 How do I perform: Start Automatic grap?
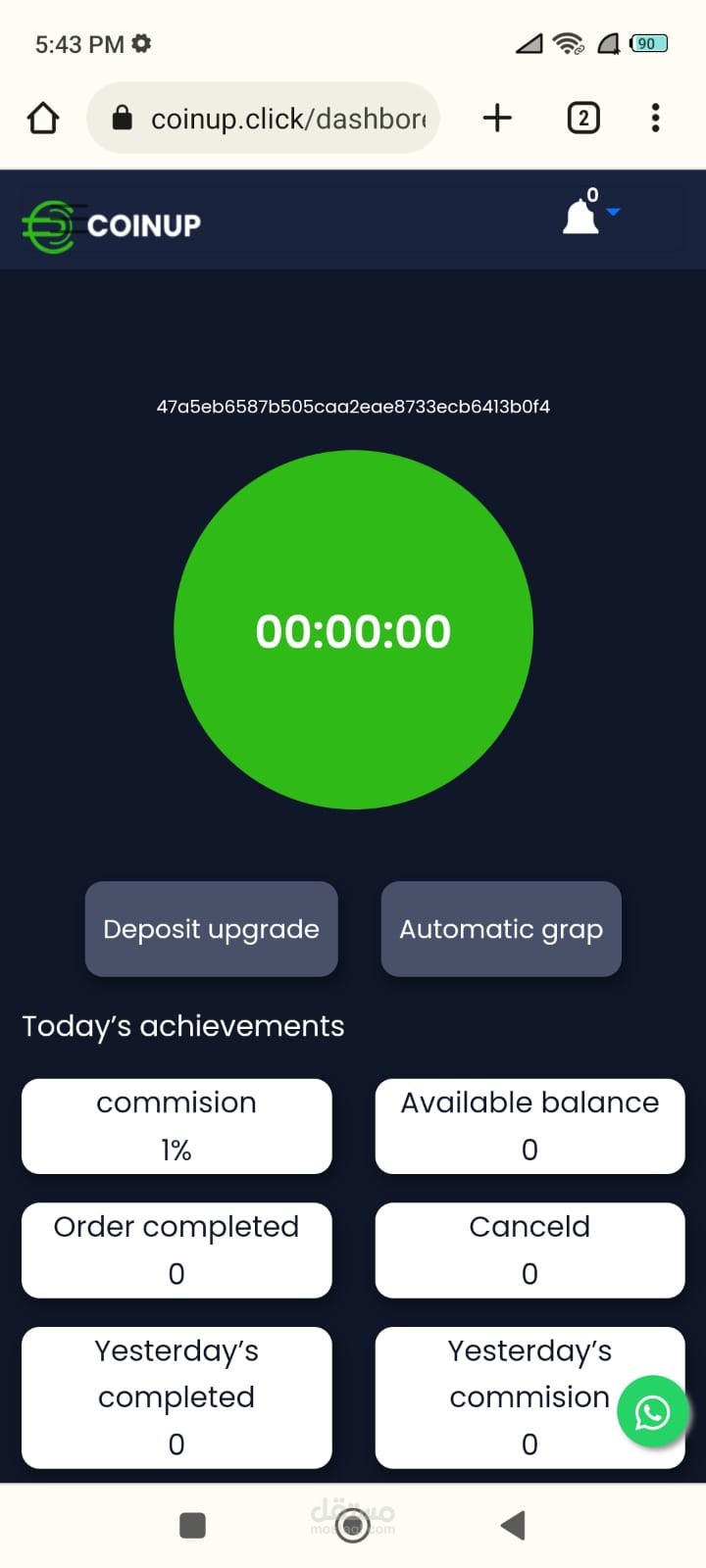point(501,929)
